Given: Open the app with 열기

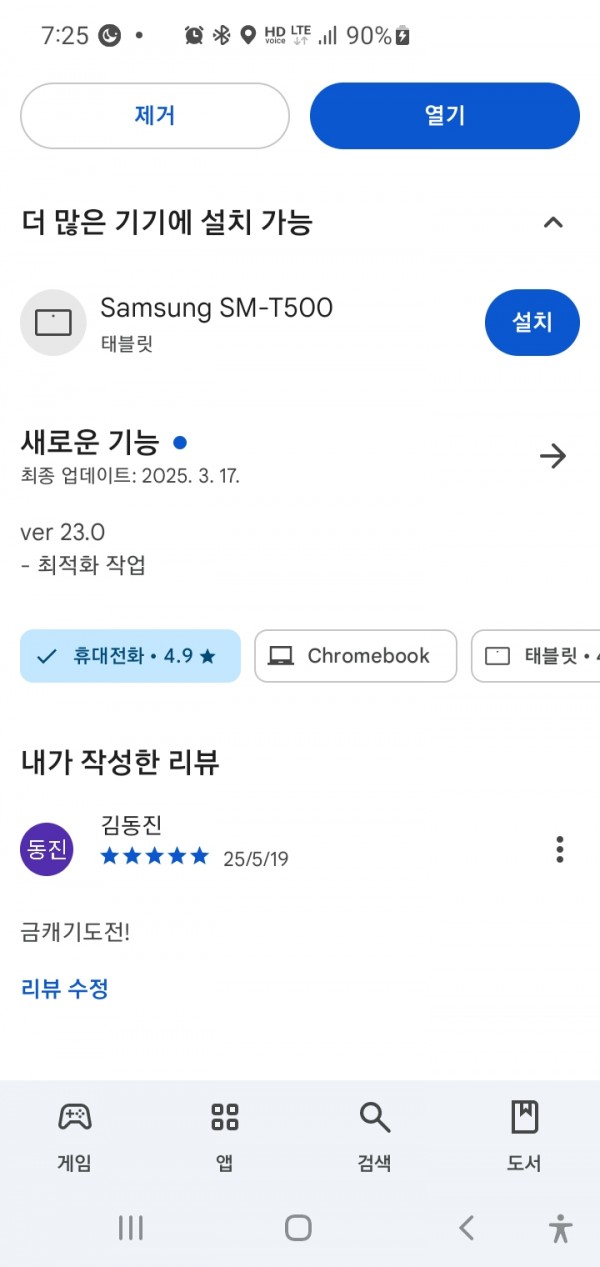Looking at the screenshot, I should click(x=445, y=116).
